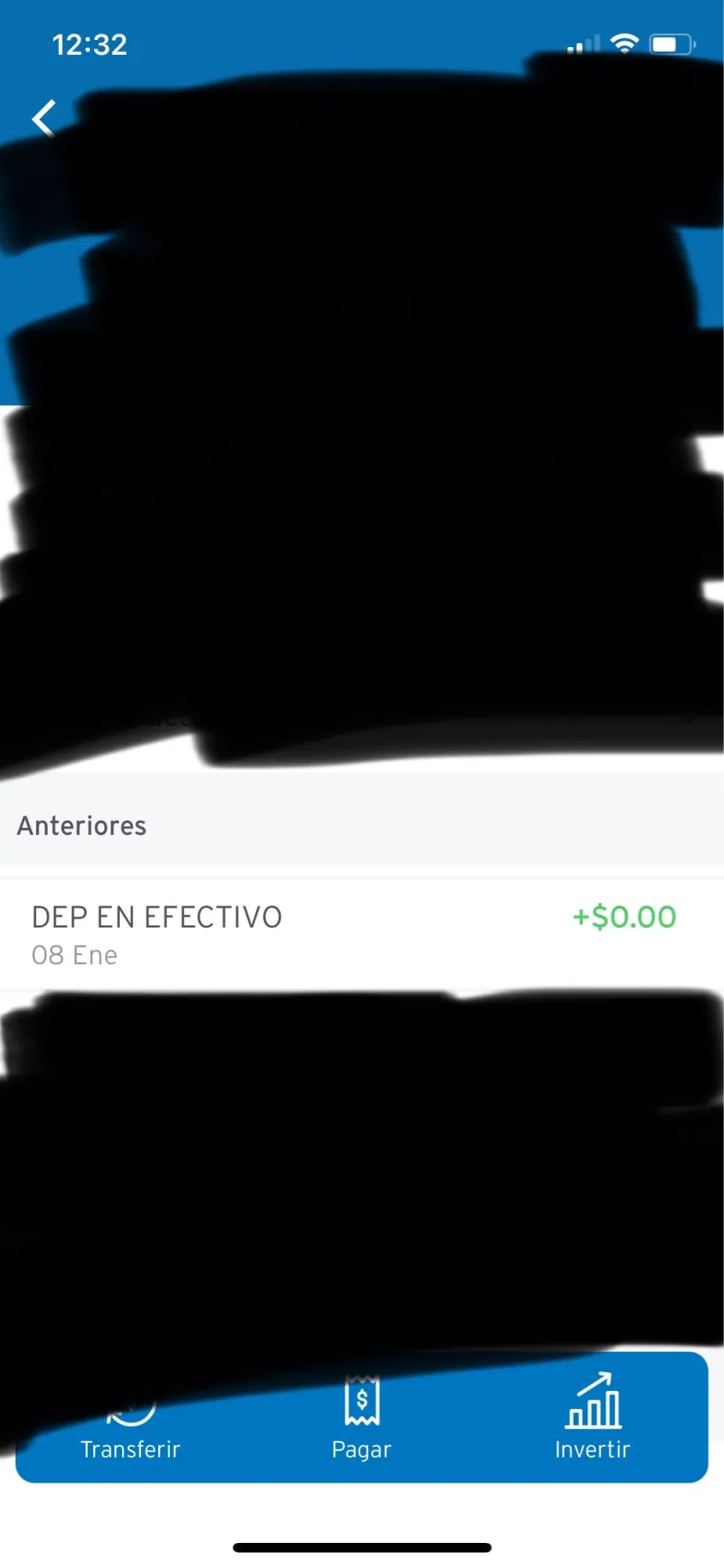Screen dimensions: 724x1568
Task: Open the DEP EN EFECTIVO transaction
Action: pos(353,934)
